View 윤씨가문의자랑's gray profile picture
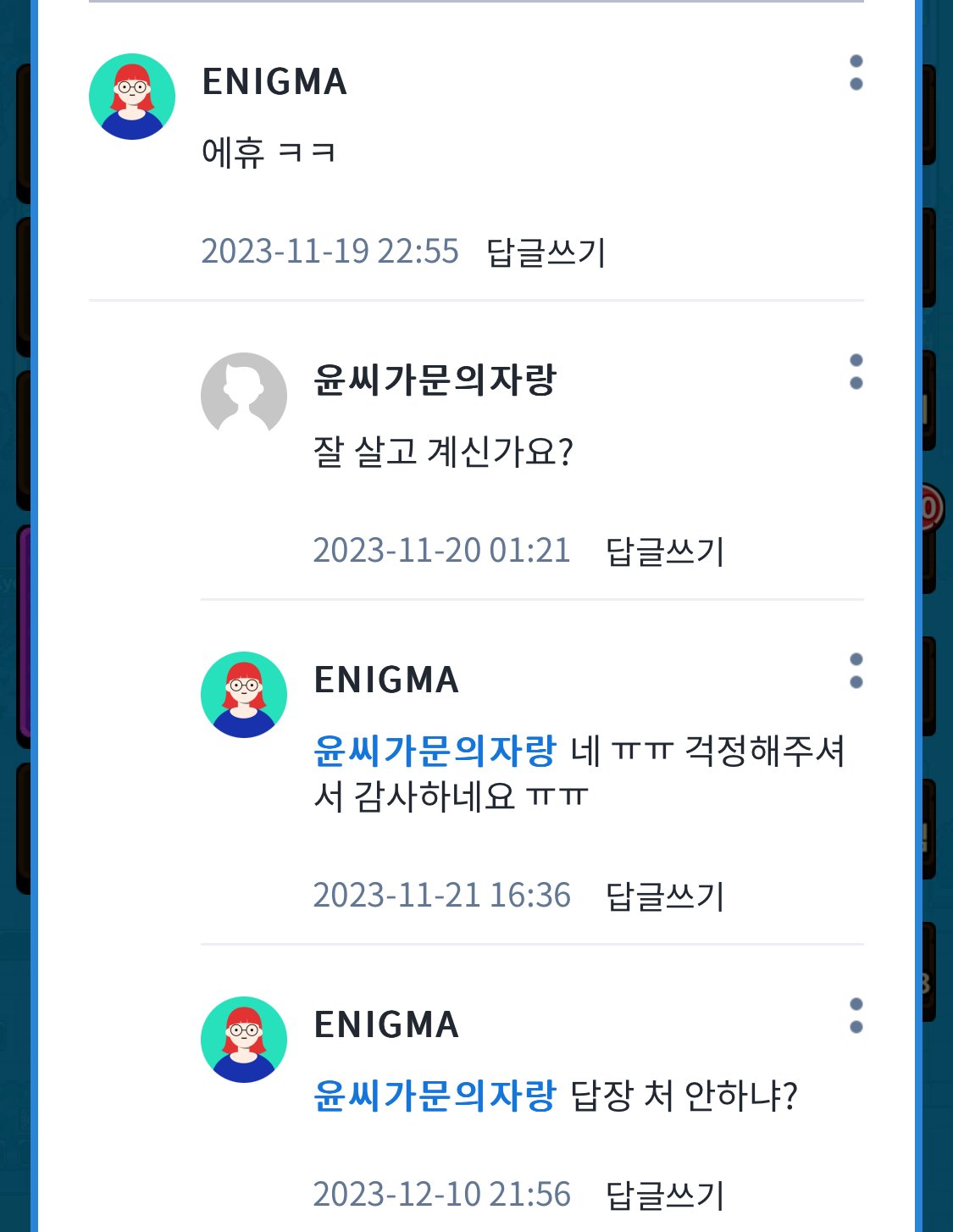953x1232 pixels. click(244, 395)
